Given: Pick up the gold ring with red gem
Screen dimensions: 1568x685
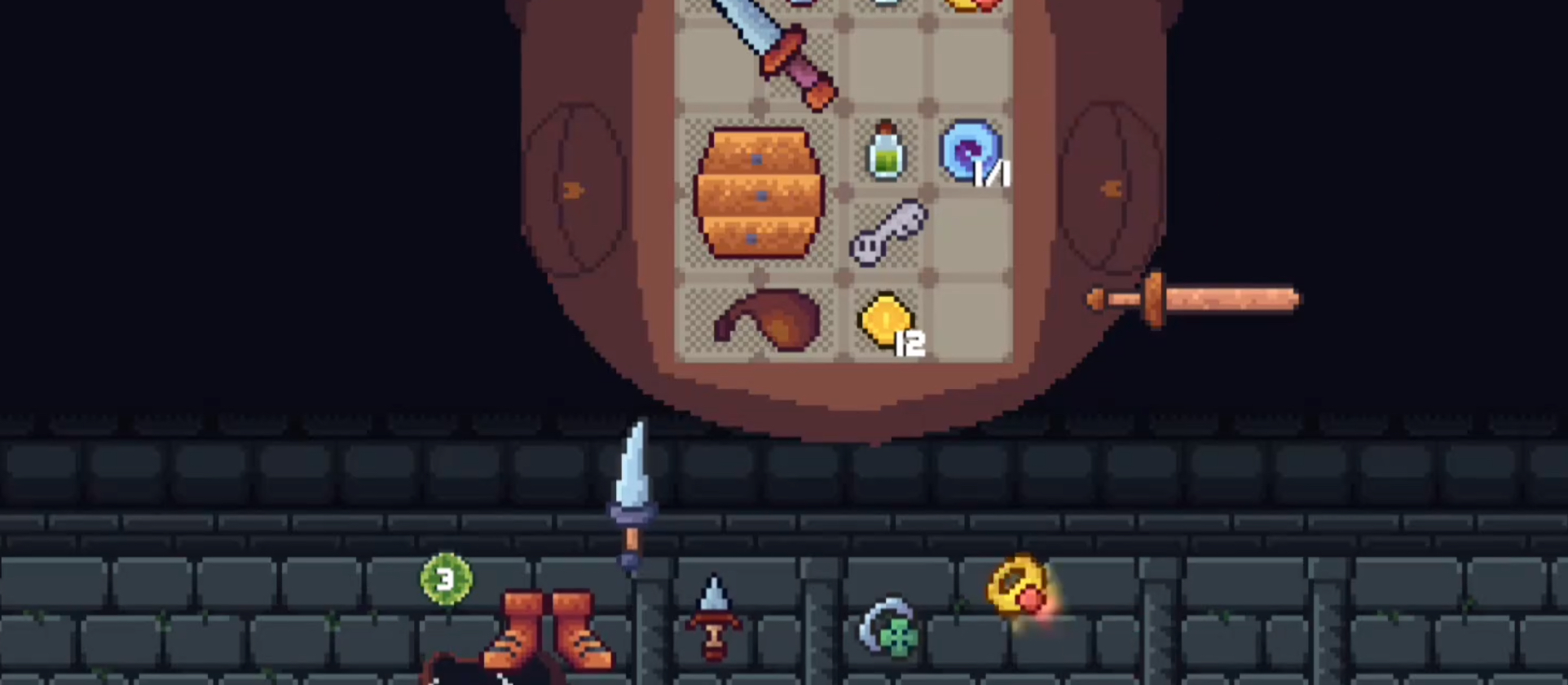Looking at the screenshot, I should coord(1019,586).
